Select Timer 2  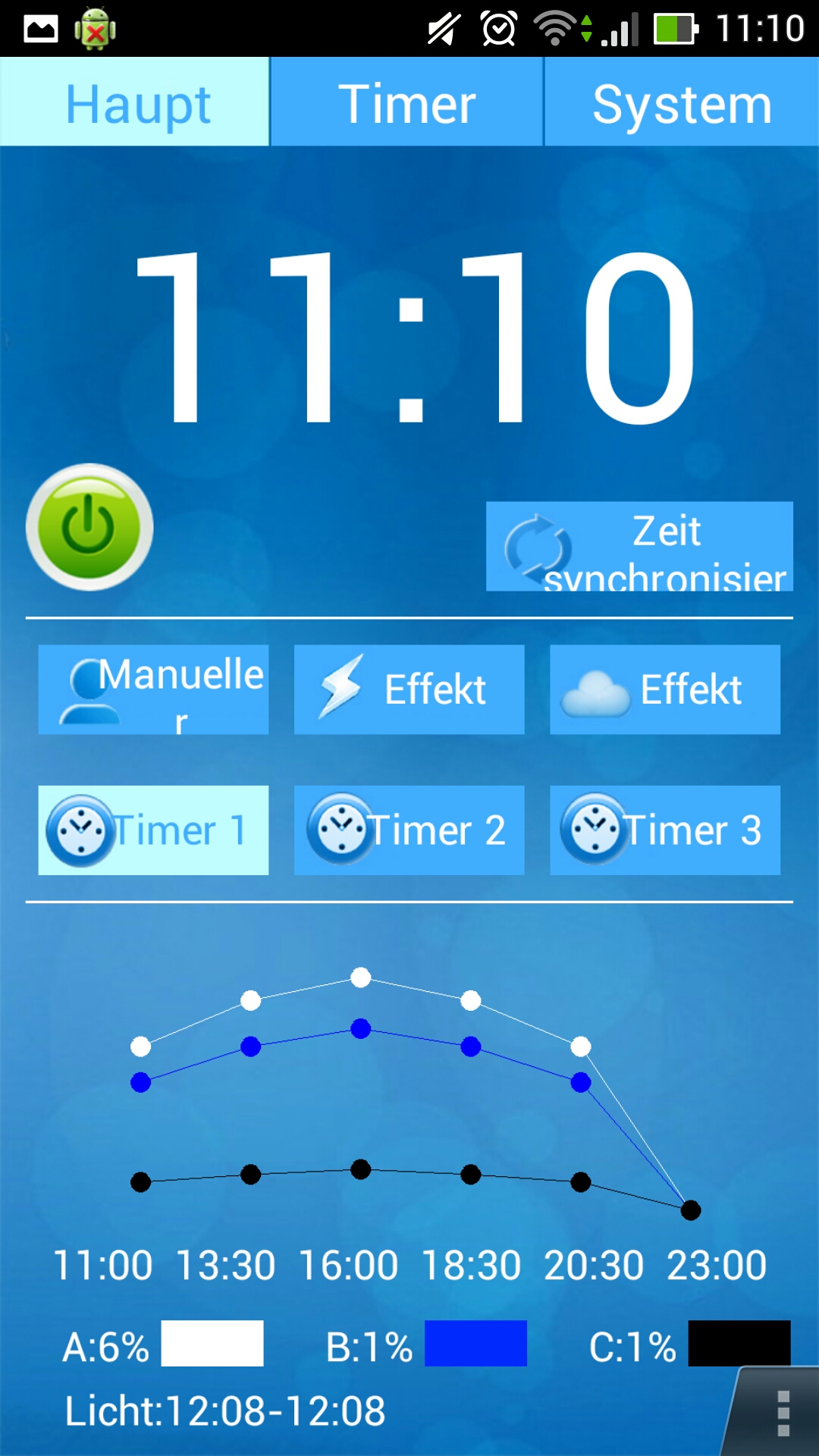(409, 830)
